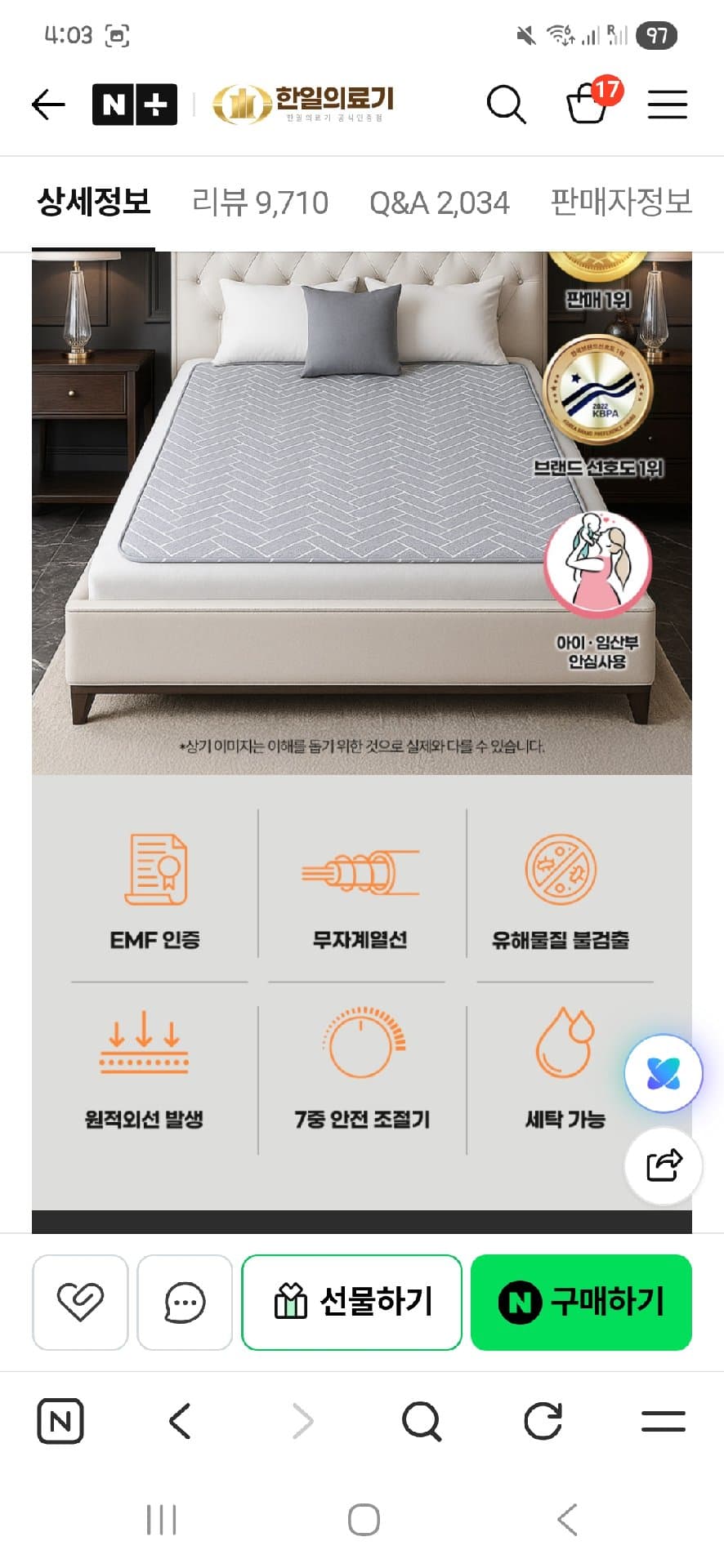Open the N+ Naver Plus store home

[x=135, y=105]
